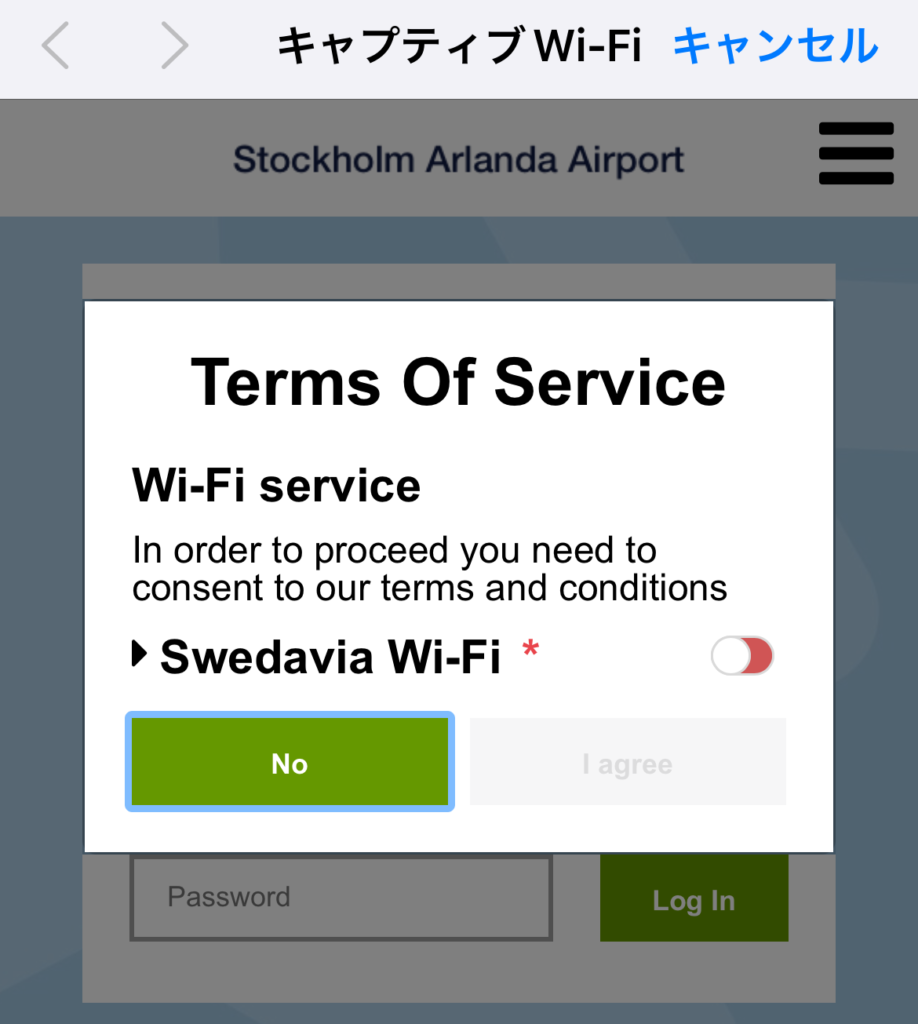This screenshot has width=918, height=1024.
Task: Tap キャンセル to close captive Wi-Fi
Action: (x=775, y=46)
